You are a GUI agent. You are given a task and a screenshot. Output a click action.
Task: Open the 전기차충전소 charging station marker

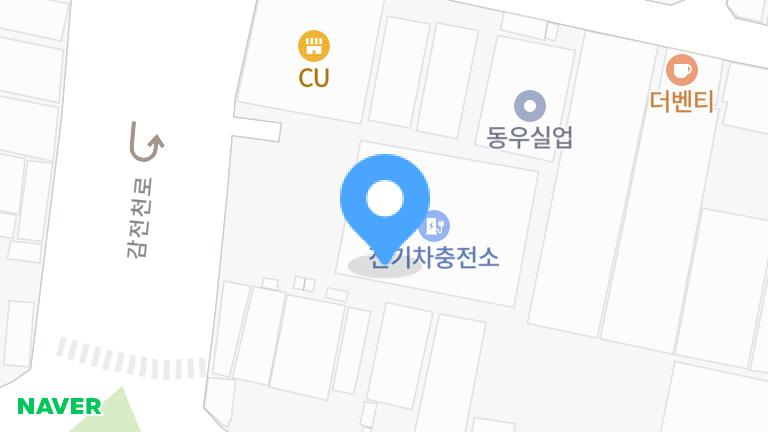tap(435, 225)
